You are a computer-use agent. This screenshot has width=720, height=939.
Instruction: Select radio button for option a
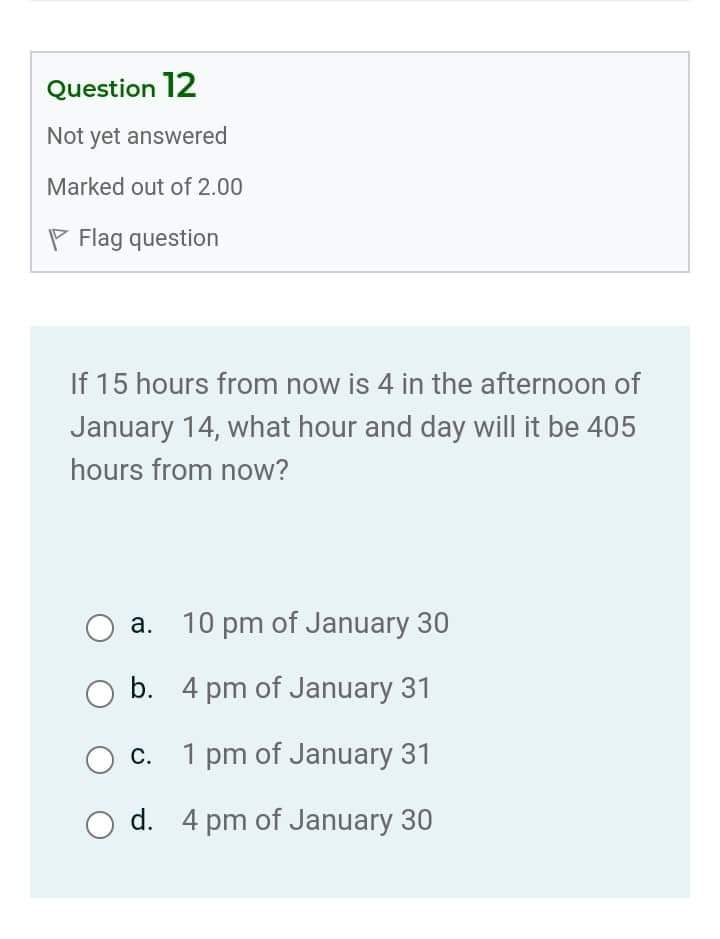point(100,628)
